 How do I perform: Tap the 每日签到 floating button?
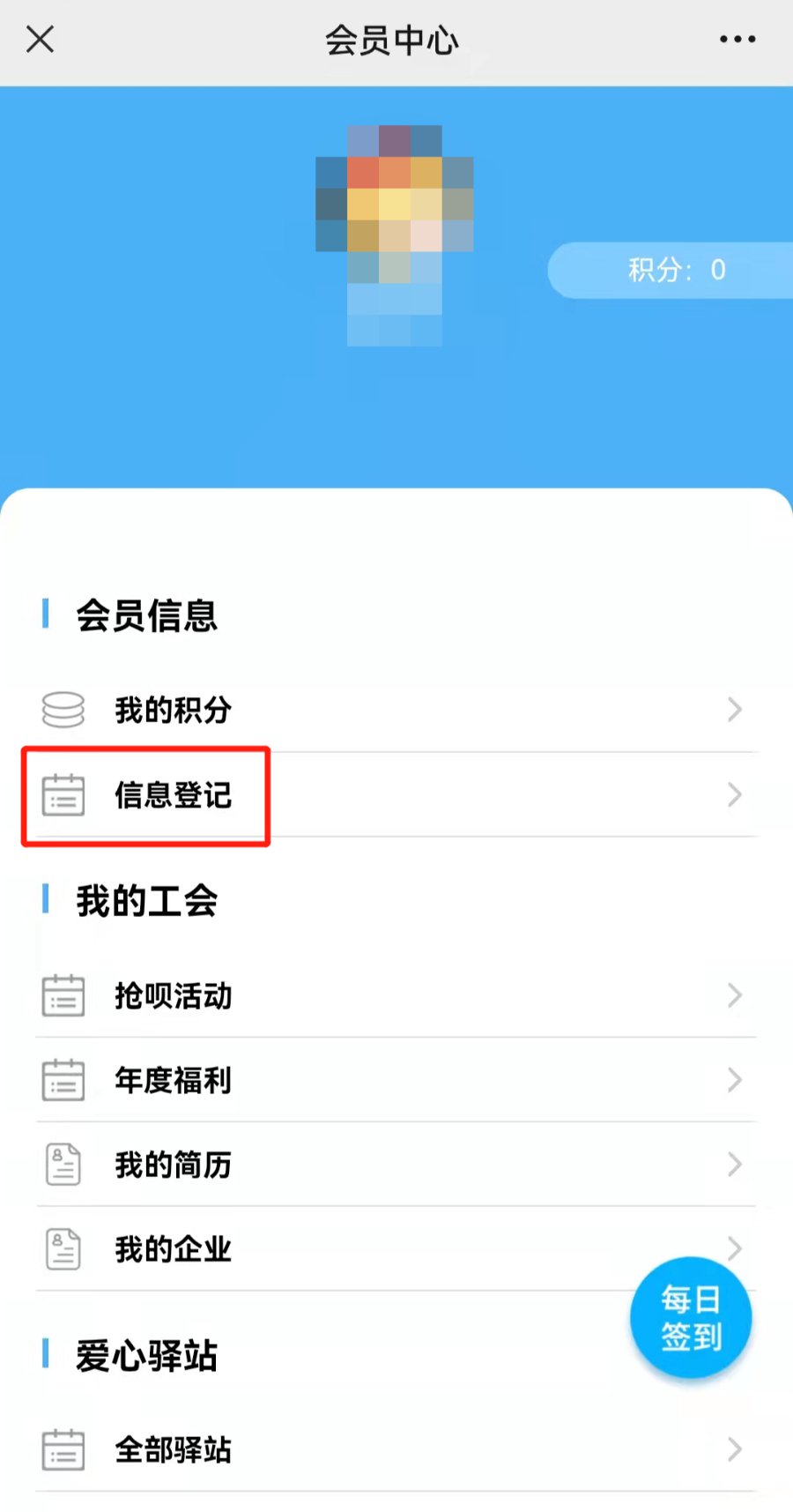pyautogui.click(x=691, y=1318)
